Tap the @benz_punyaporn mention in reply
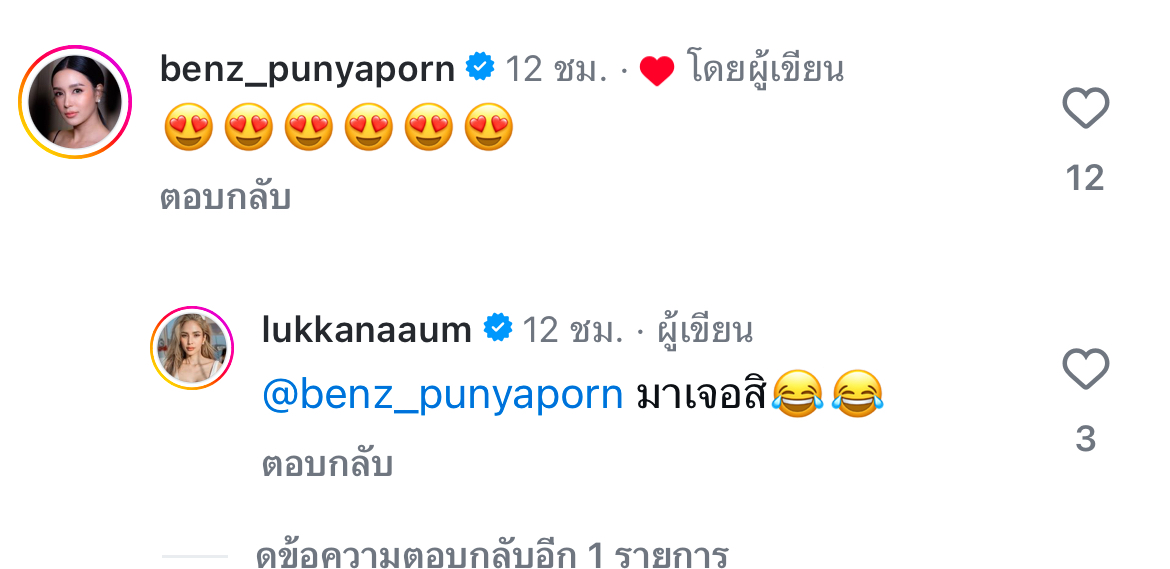Viewport: 1170px width, 569px height. pos(442,396)
